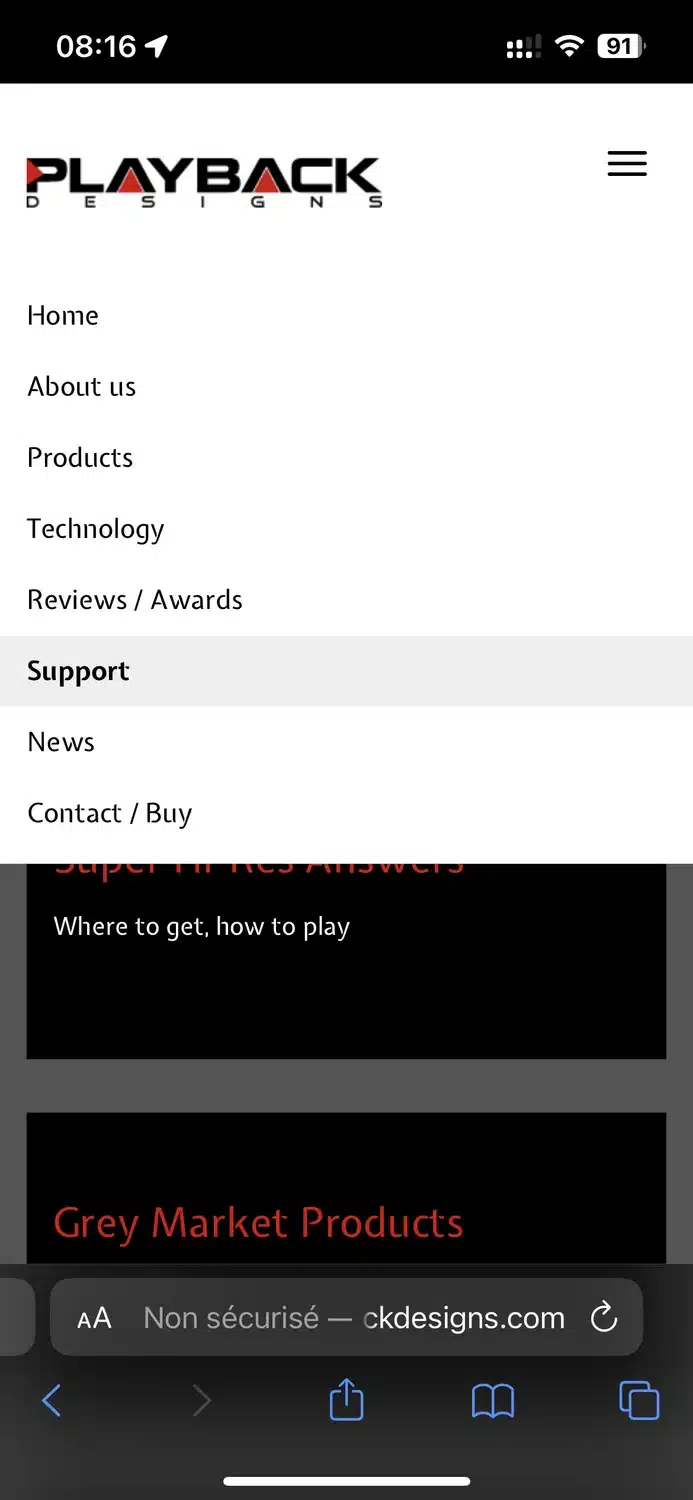This screenshot has width=693, height=1500.
Task: View Reviews / Awards
Action: coord(135,600)
